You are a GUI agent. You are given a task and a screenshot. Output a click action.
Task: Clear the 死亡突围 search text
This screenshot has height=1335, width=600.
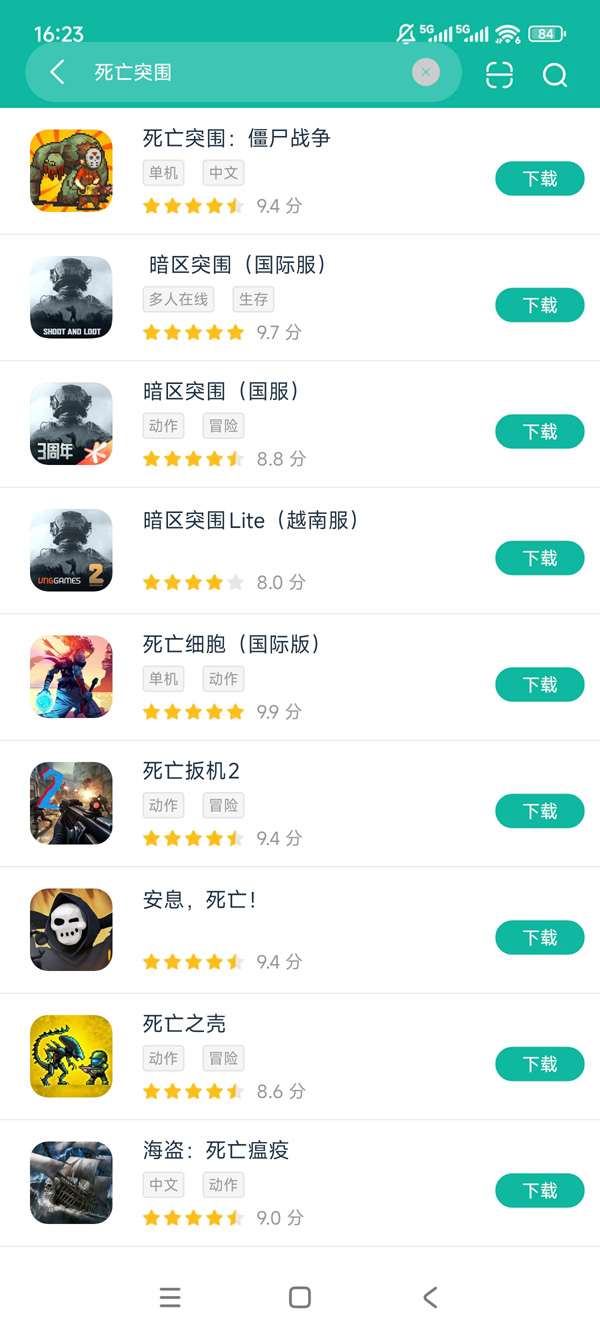426,72
